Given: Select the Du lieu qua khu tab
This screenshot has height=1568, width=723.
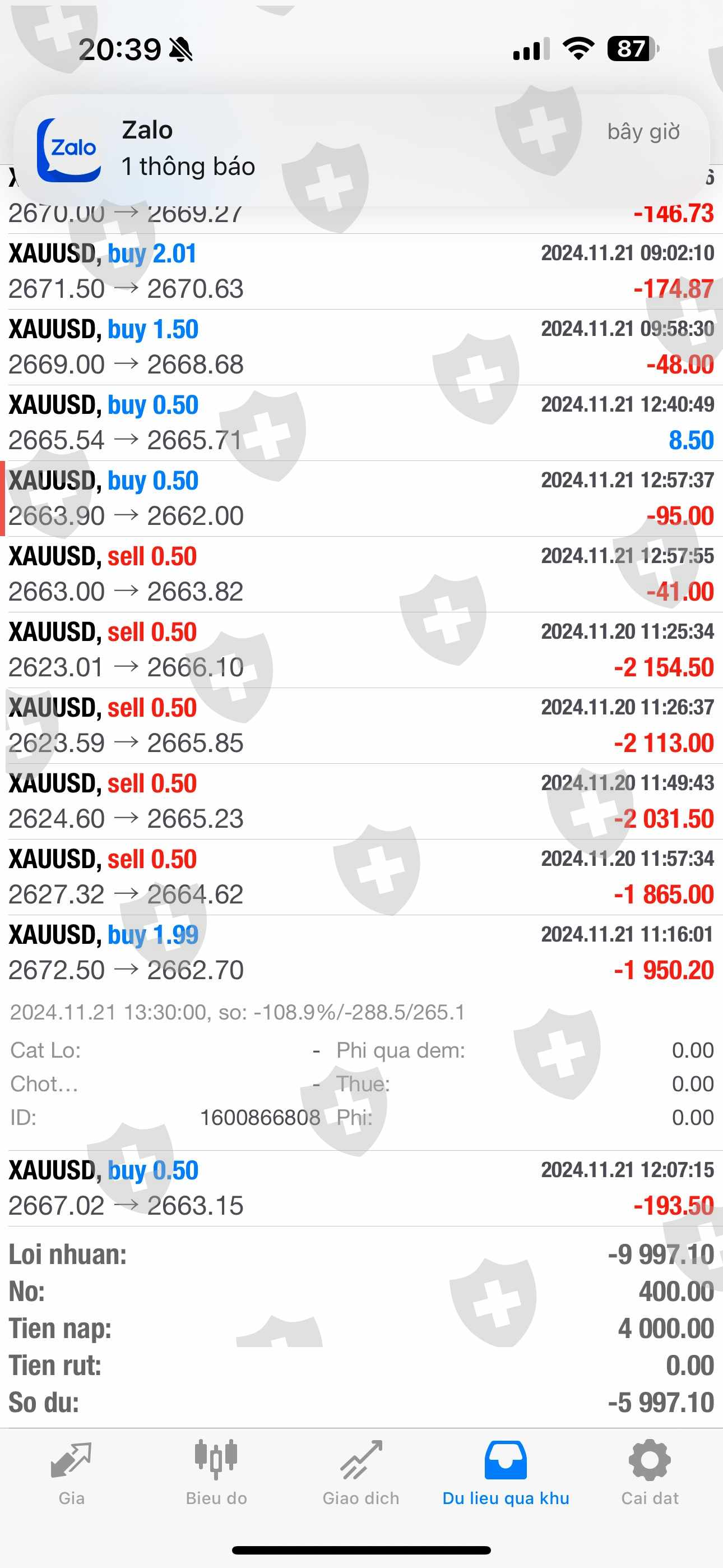Looking at the screenshot, I should (506, 1472).
